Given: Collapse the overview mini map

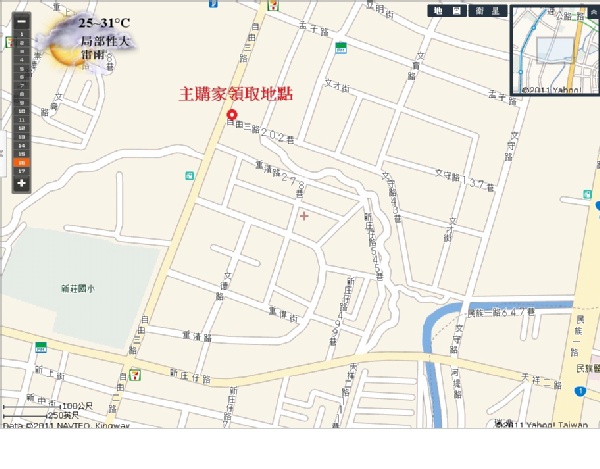Looking at the screenshot, I should 592,11.
